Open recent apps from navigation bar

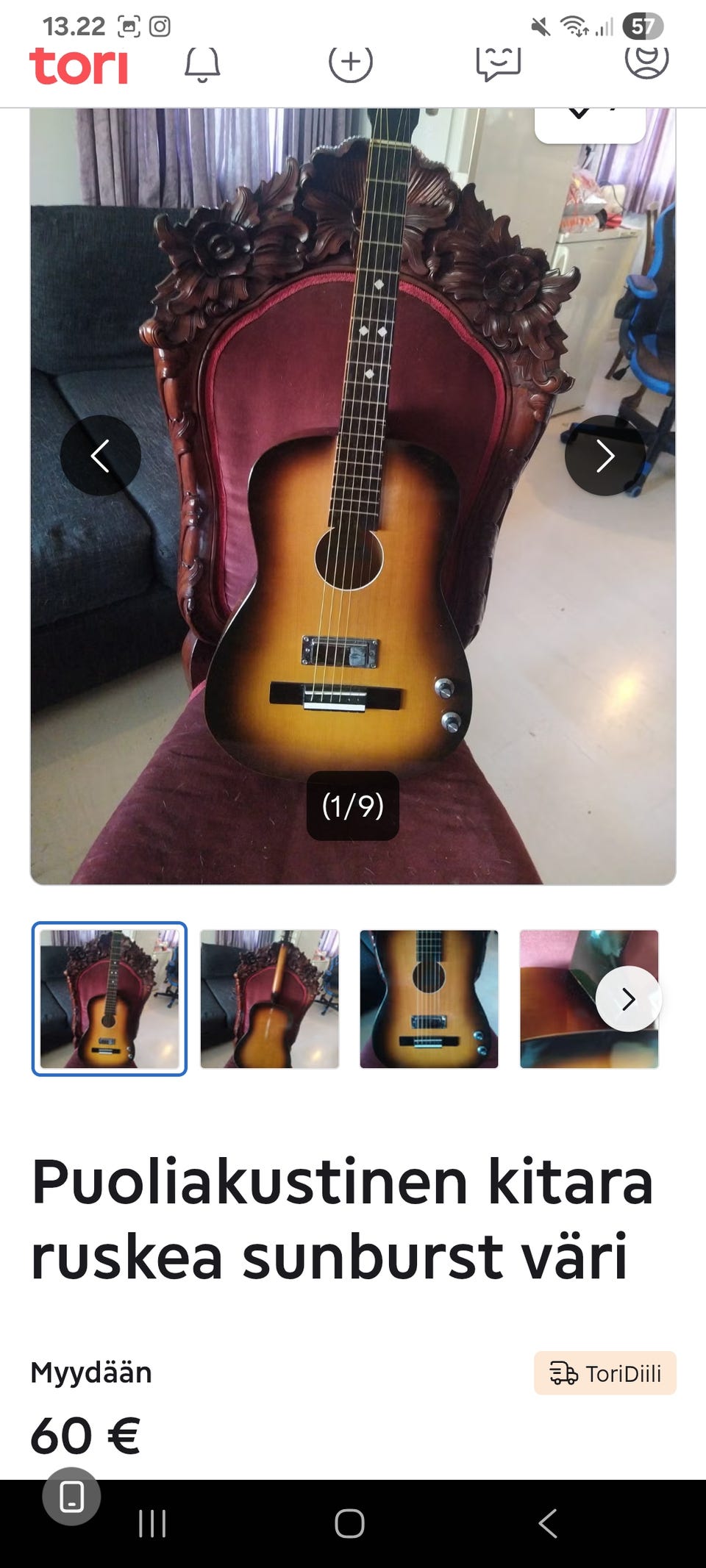pos(152,1523)
